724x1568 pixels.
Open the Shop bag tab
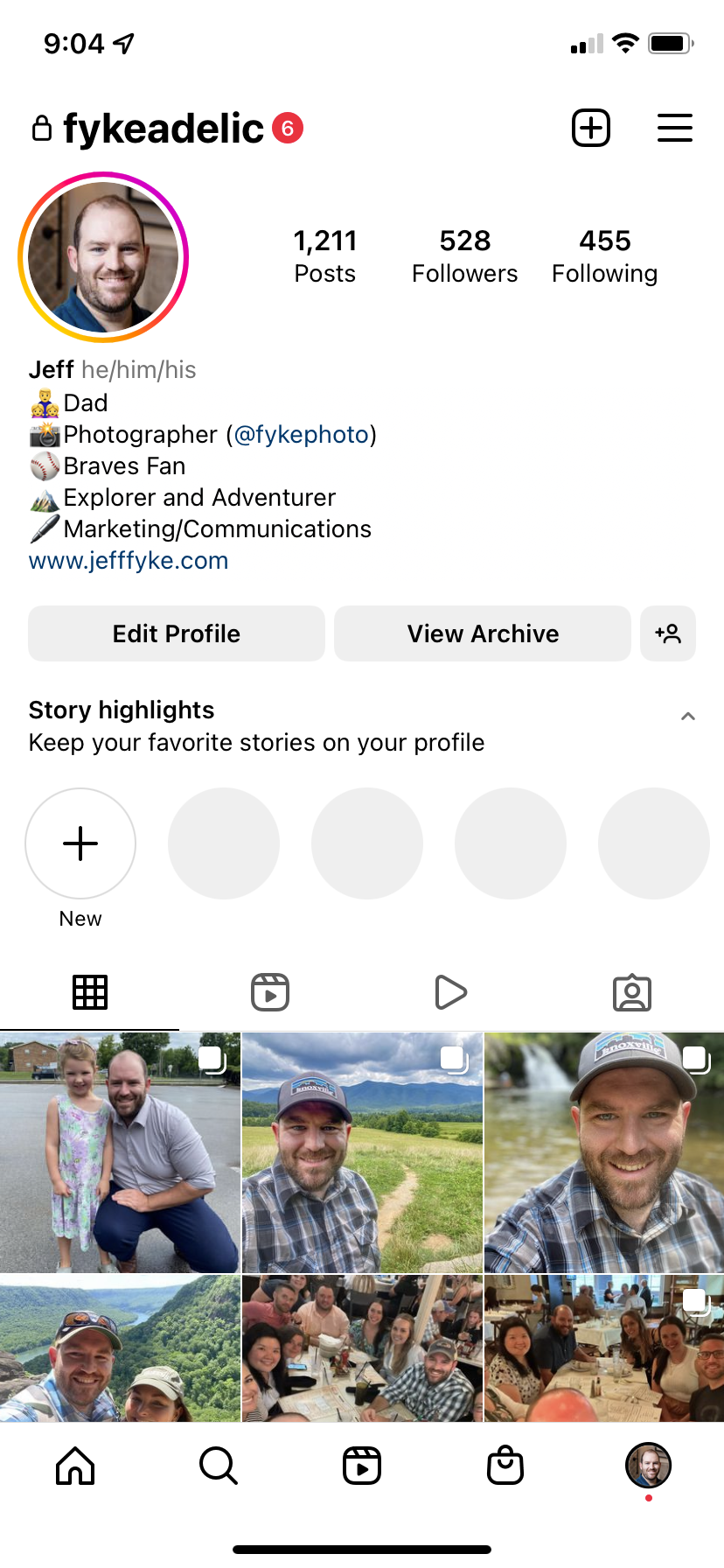pos(505,1466)
